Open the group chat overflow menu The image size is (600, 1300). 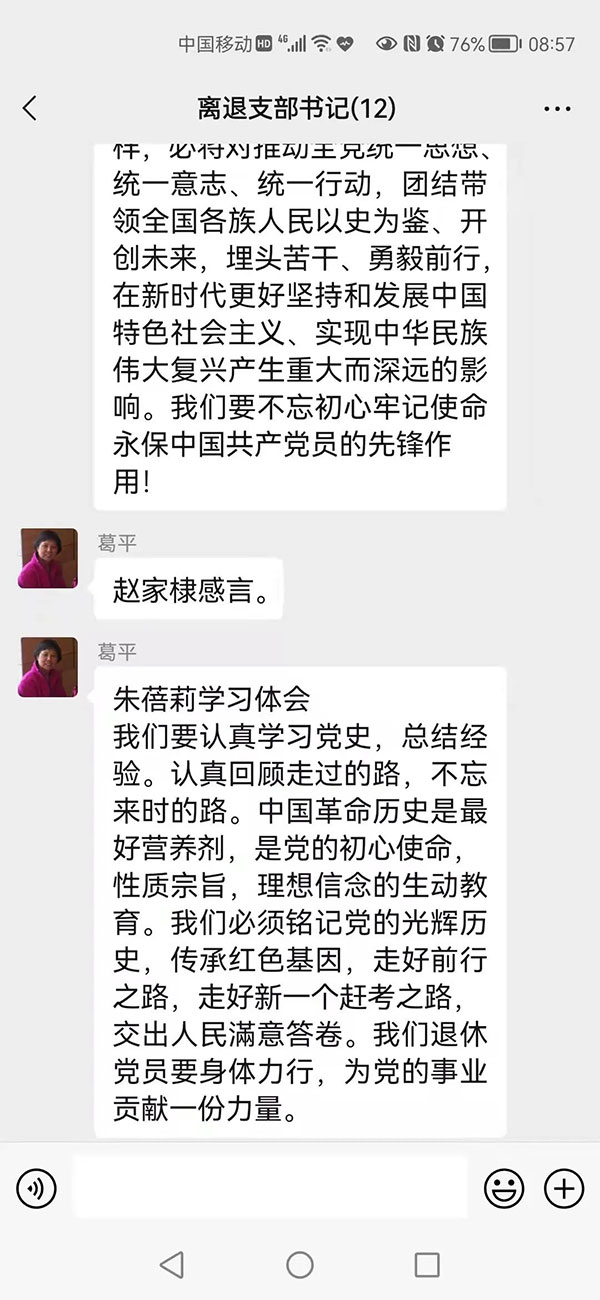click(556, 108)
